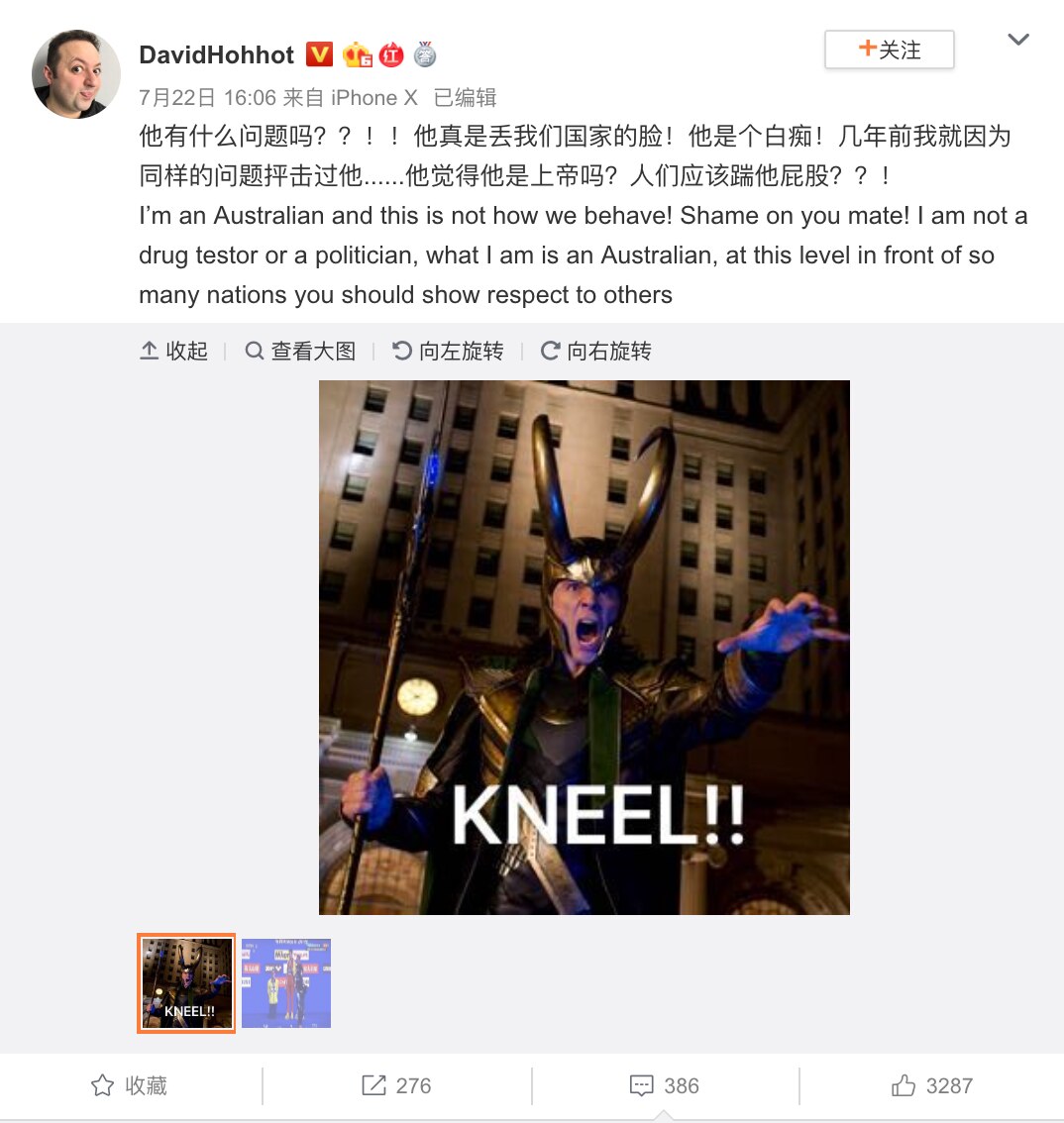Collapse the image with 收起
The width and height of the screenshot is (1064, 1123).
[174, 351]
